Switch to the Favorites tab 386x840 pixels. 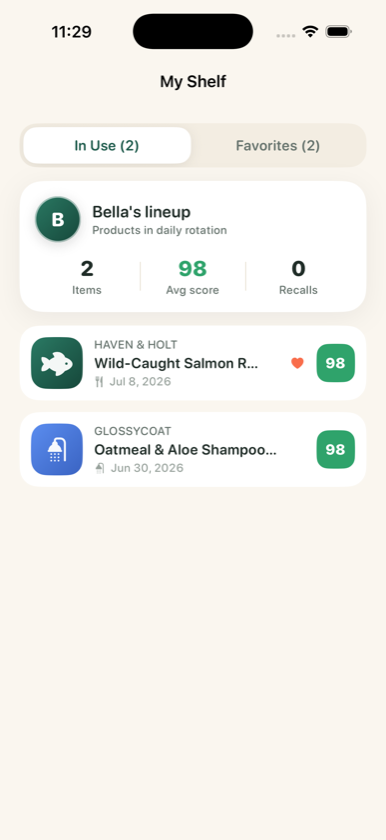pyautogui.click(x=278, y=146)
